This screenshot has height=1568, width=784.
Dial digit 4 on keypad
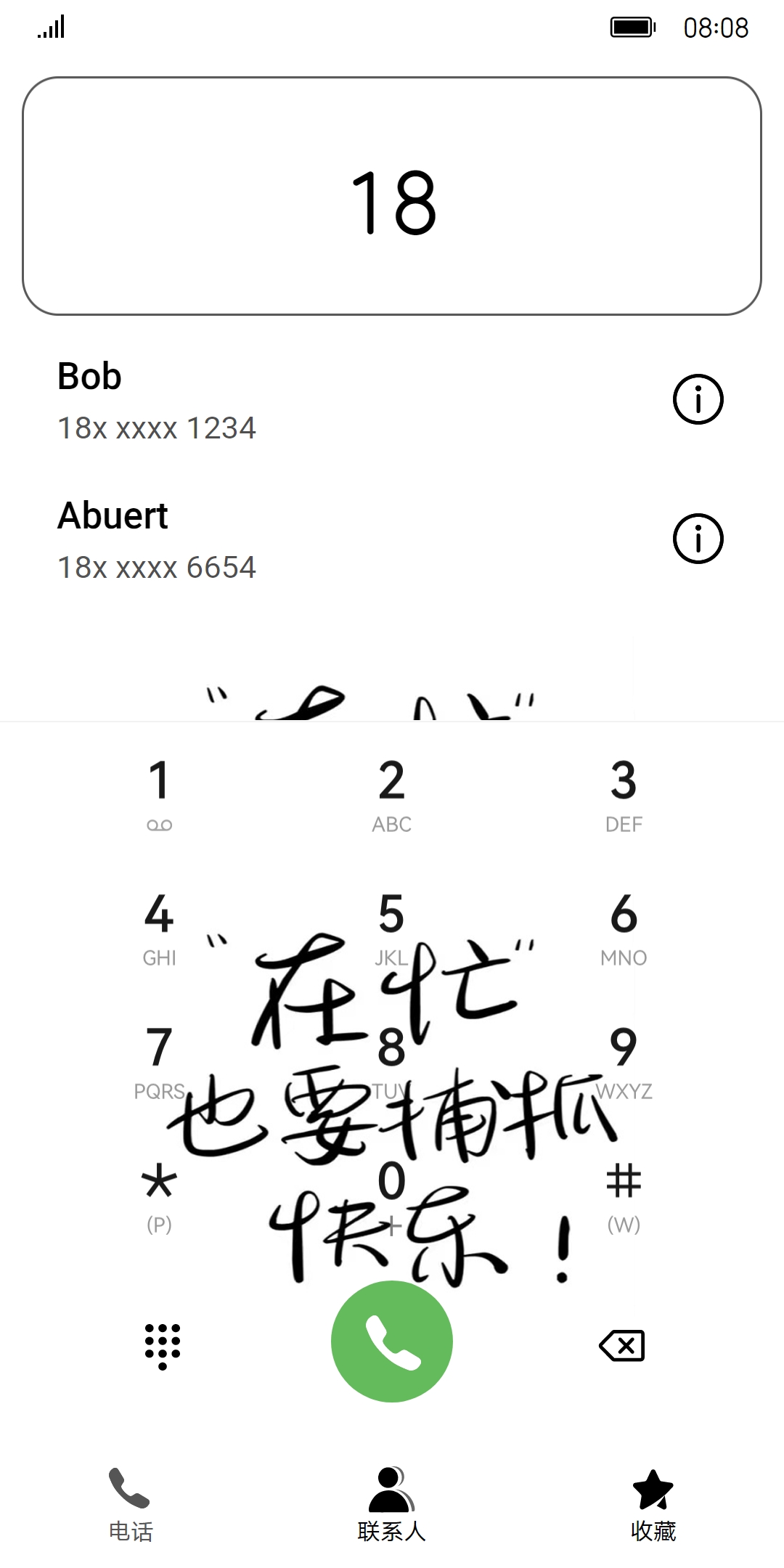[160, 927]
